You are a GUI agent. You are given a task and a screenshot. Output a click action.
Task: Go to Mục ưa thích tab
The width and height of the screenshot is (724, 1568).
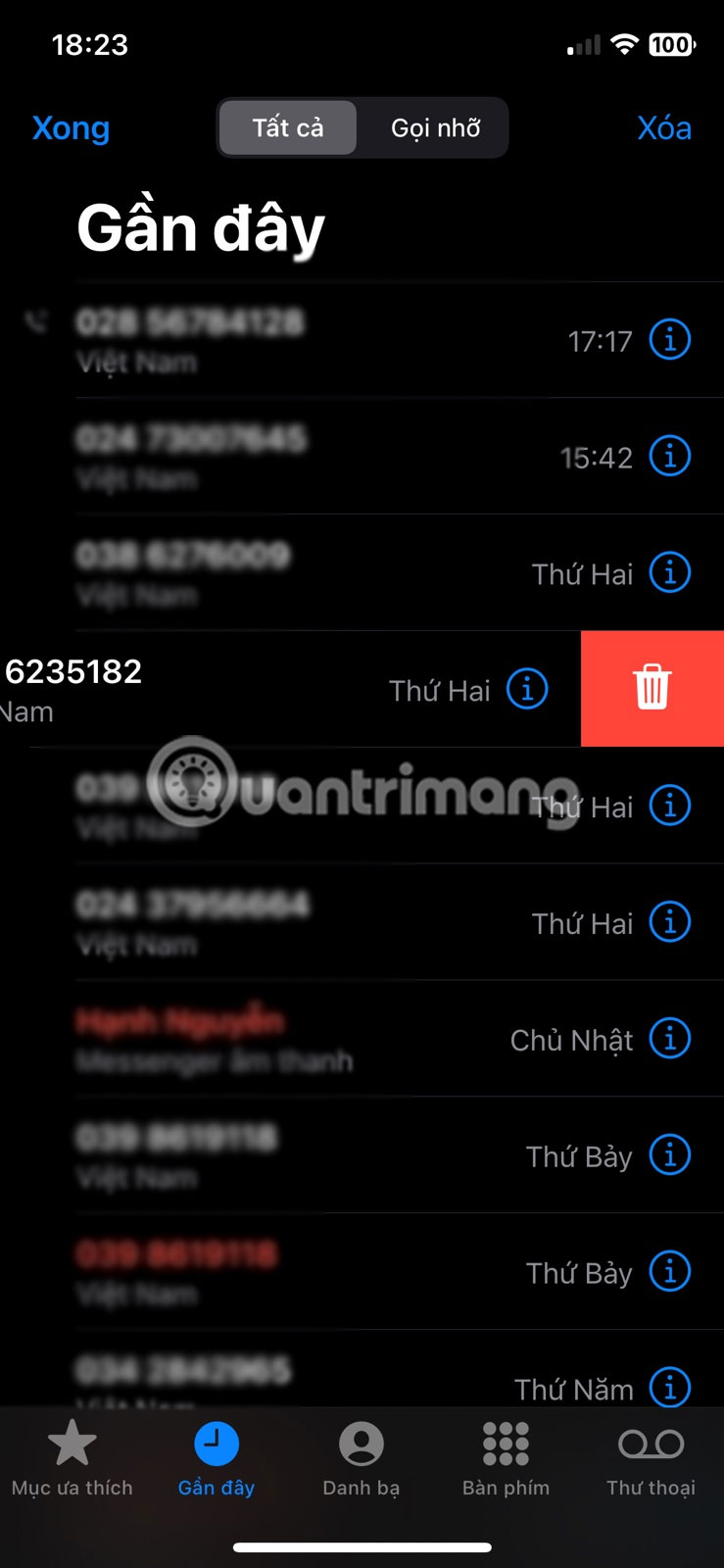click(x=72, y=1458)
